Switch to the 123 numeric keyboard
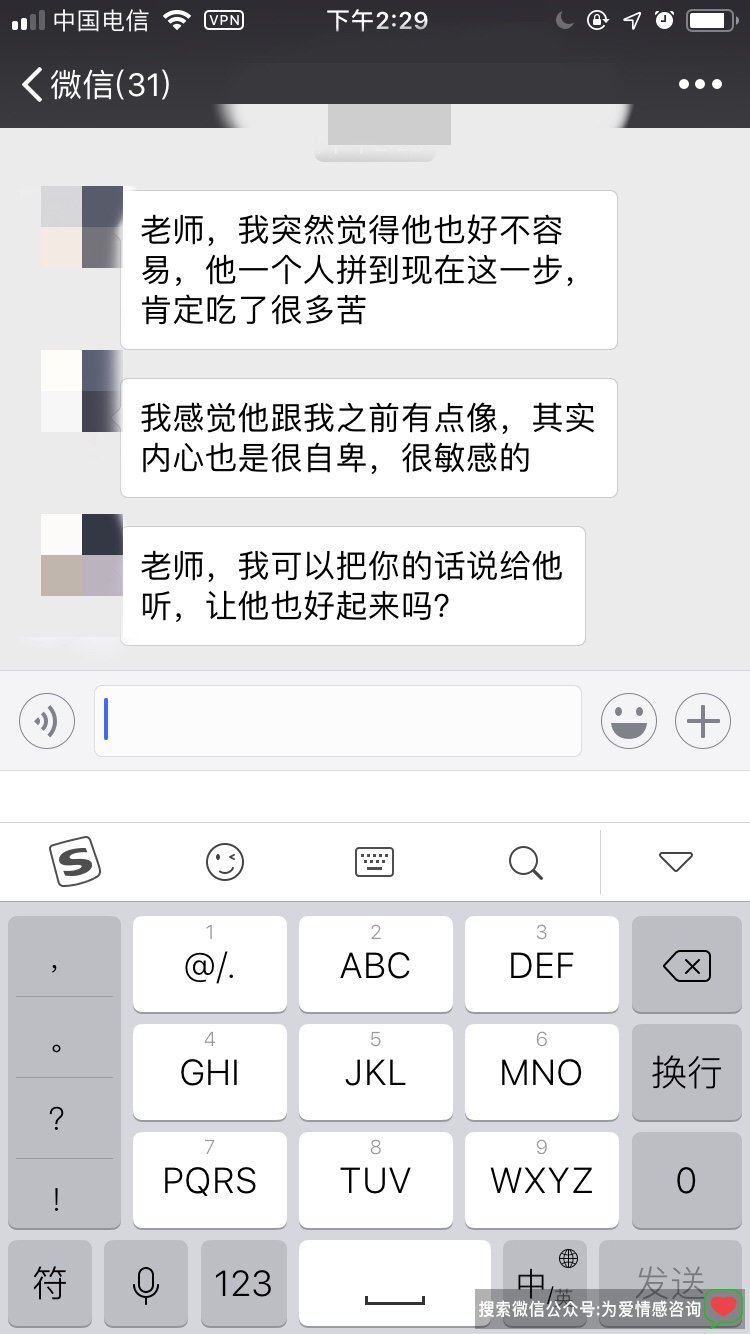Image resolution: width=750 pixels, height=1334 pixels. [x=243, y=1283]
